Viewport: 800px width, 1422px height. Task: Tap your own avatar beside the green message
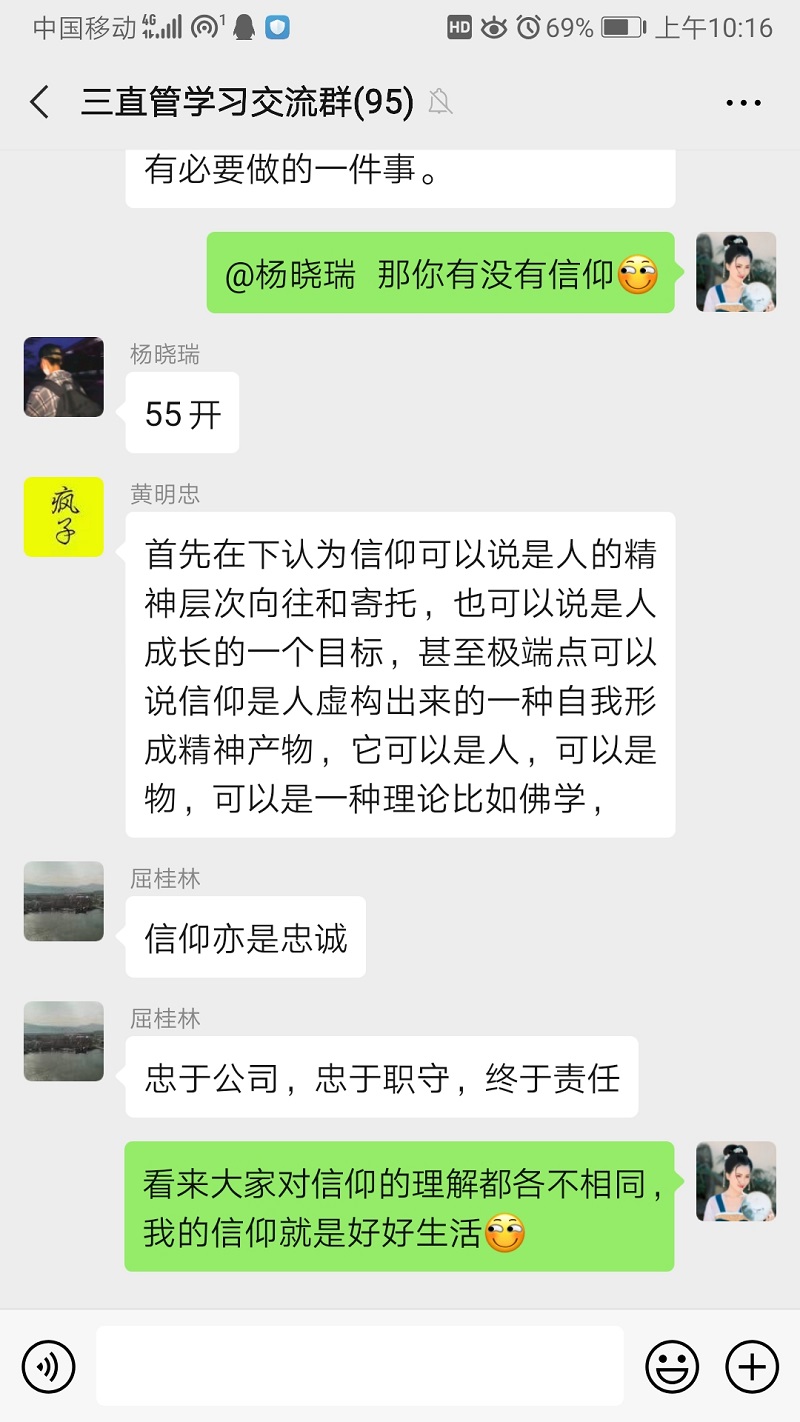pyautogui.click(x=736, y=271)
